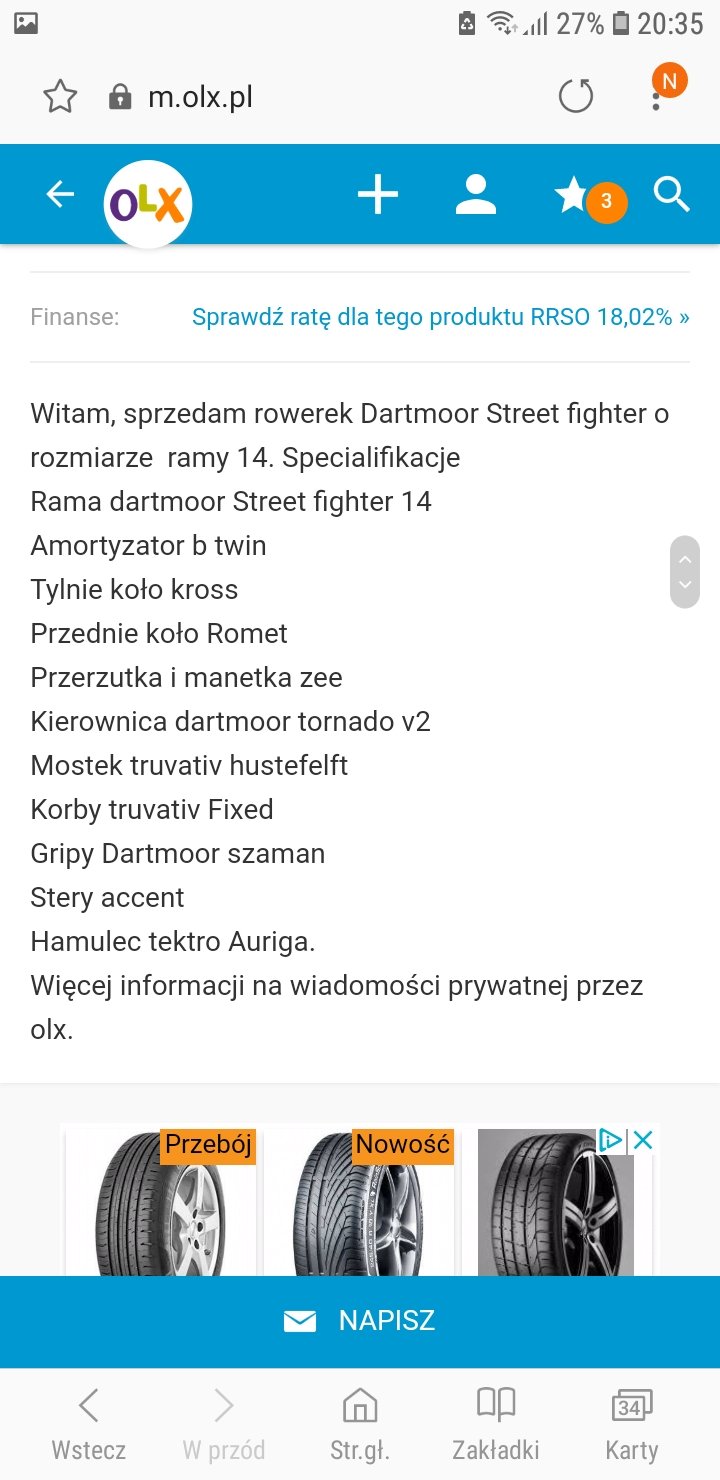Open the browser overflow menu
The image size is (720, 1480).
[x=656, y=97]
